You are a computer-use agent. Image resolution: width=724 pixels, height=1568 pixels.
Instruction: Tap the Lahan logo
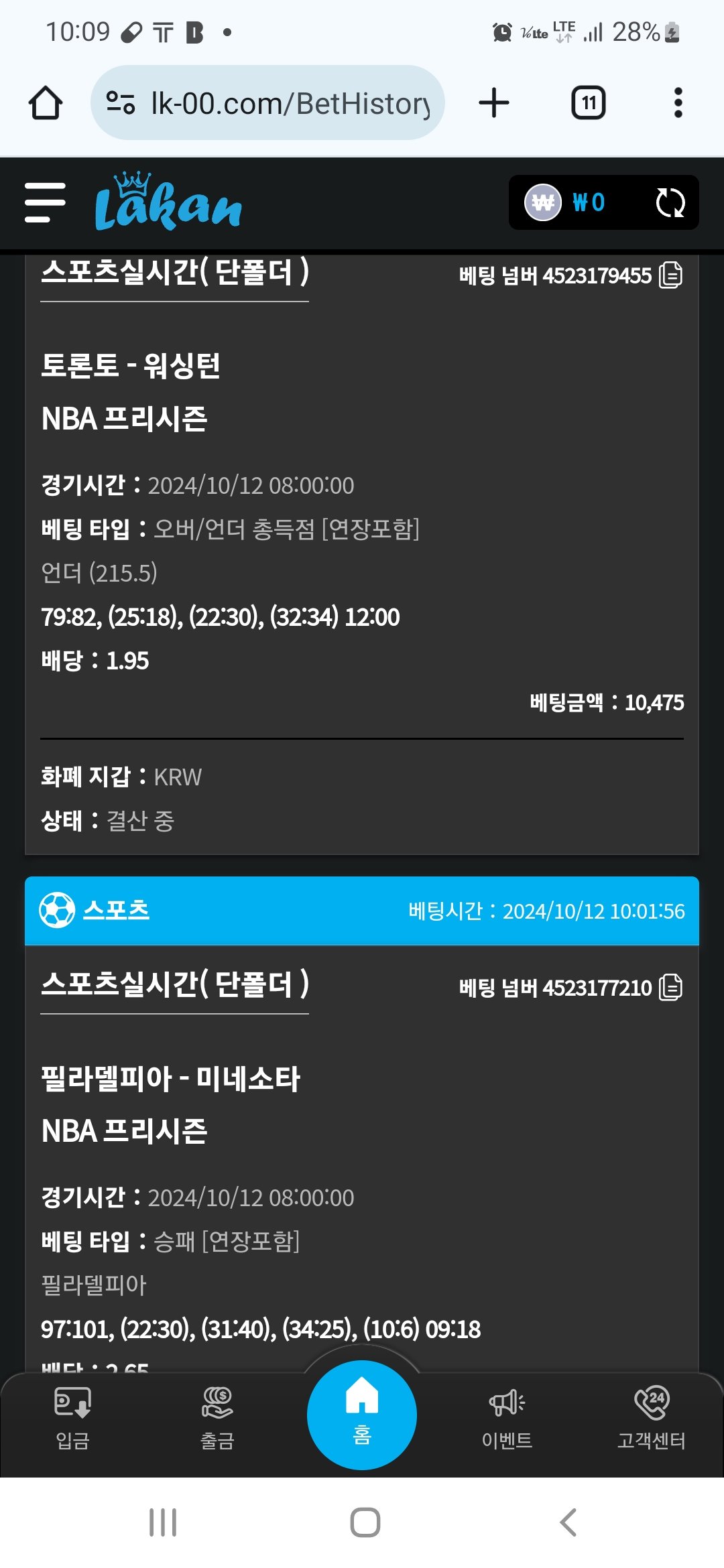[x=168, y=202]
